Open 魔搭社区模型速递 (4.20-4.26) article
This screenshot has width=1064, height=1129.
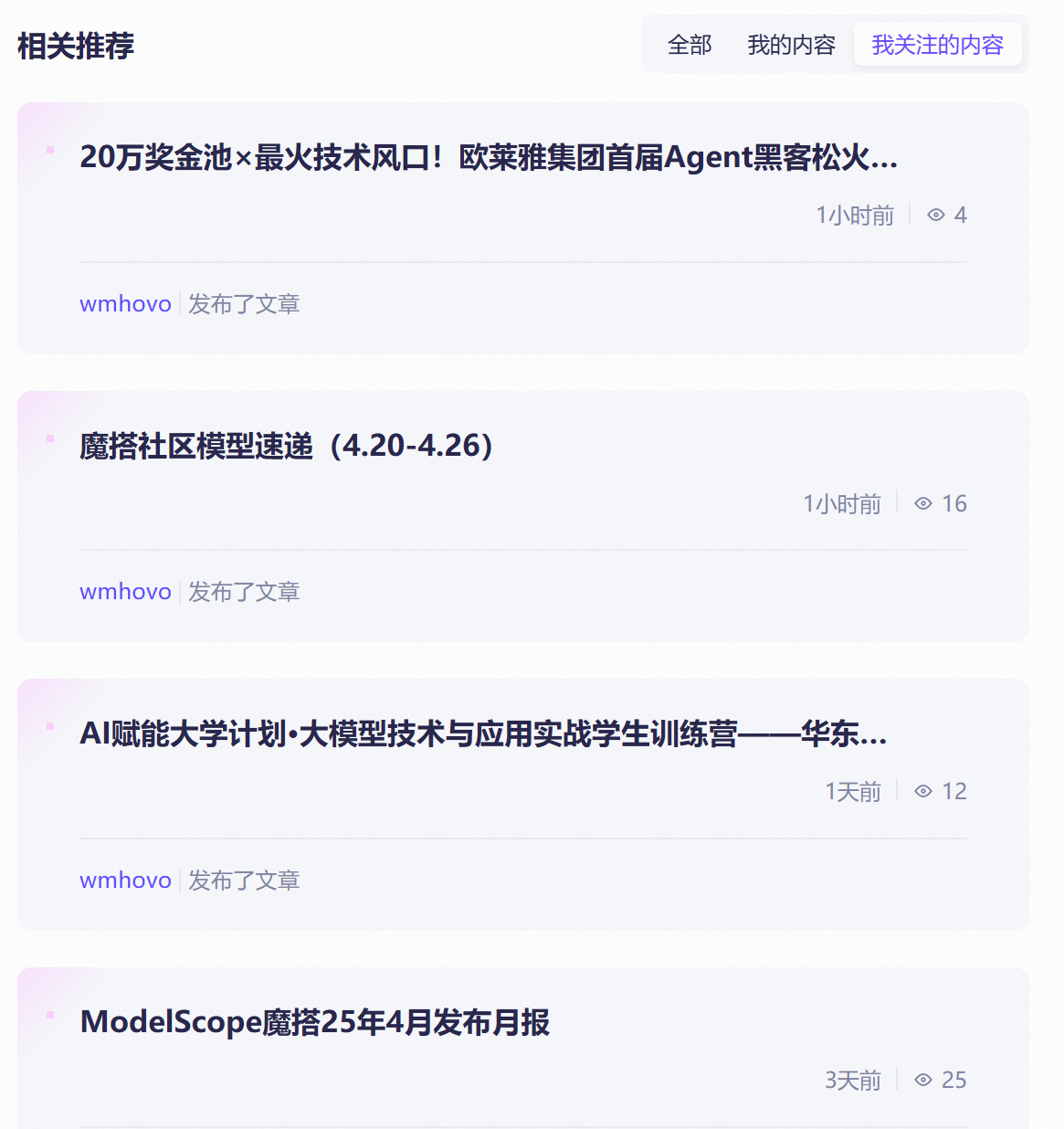click(286, 446)
